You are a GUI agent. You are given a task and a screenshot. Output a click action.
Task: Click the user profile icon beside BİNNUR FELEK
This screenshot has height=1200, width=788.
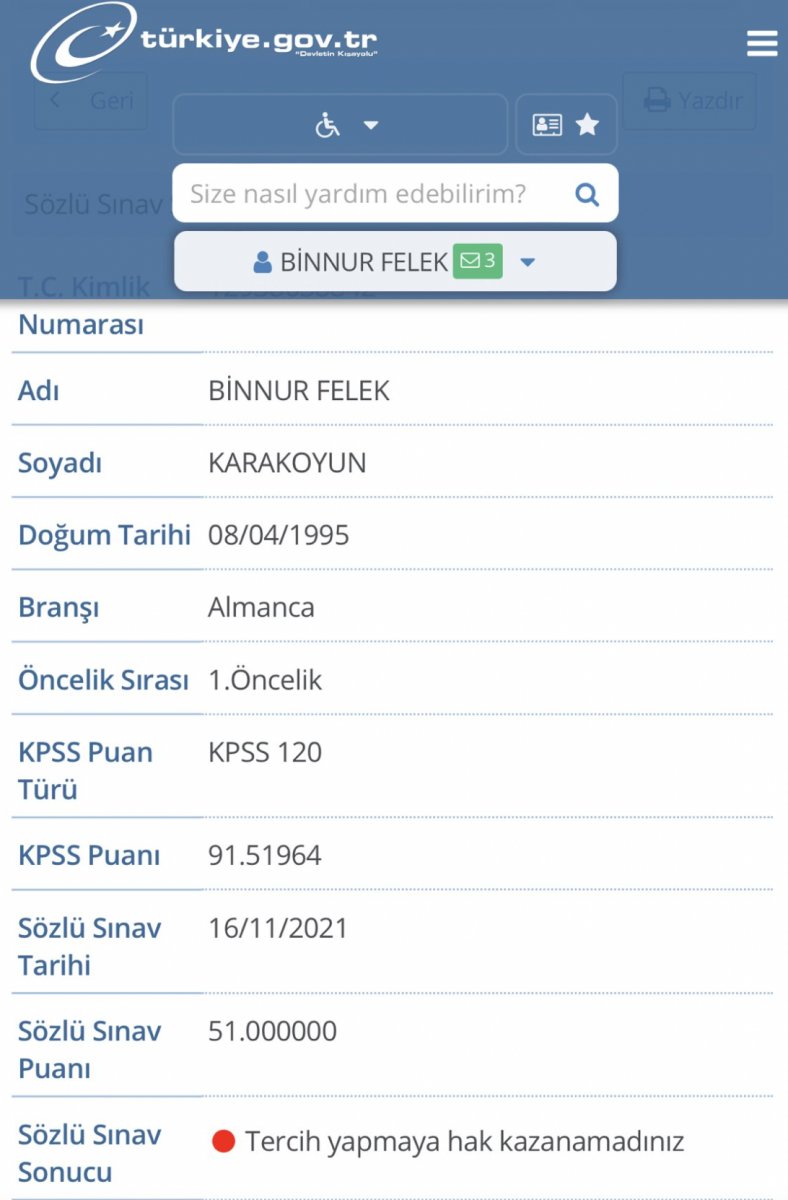(x=262, y=261)
